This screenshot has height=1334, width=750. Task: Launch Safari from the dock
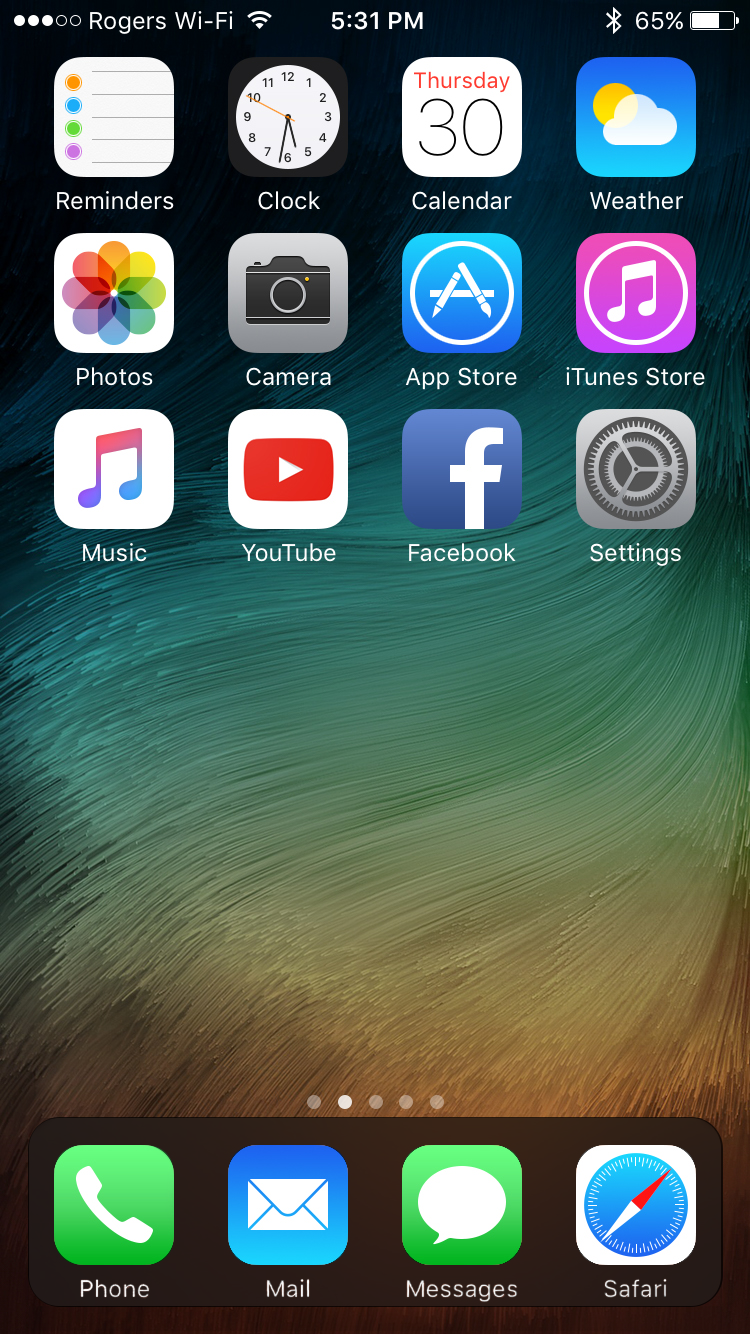tap(636, 1205)
